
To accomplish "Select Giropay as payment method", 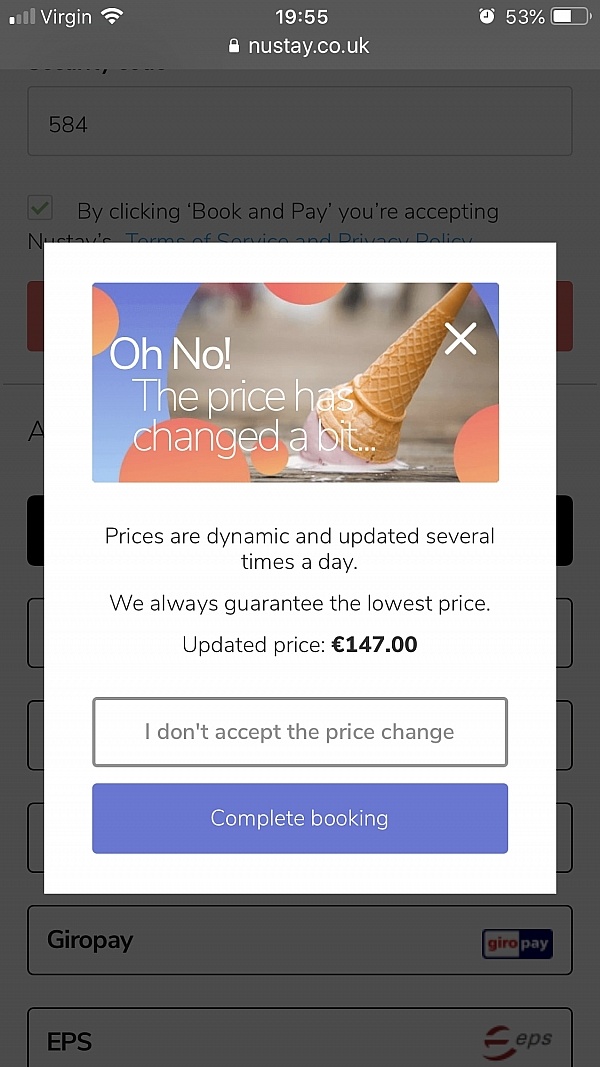I will pyautogui.click(x=299, y=940).
